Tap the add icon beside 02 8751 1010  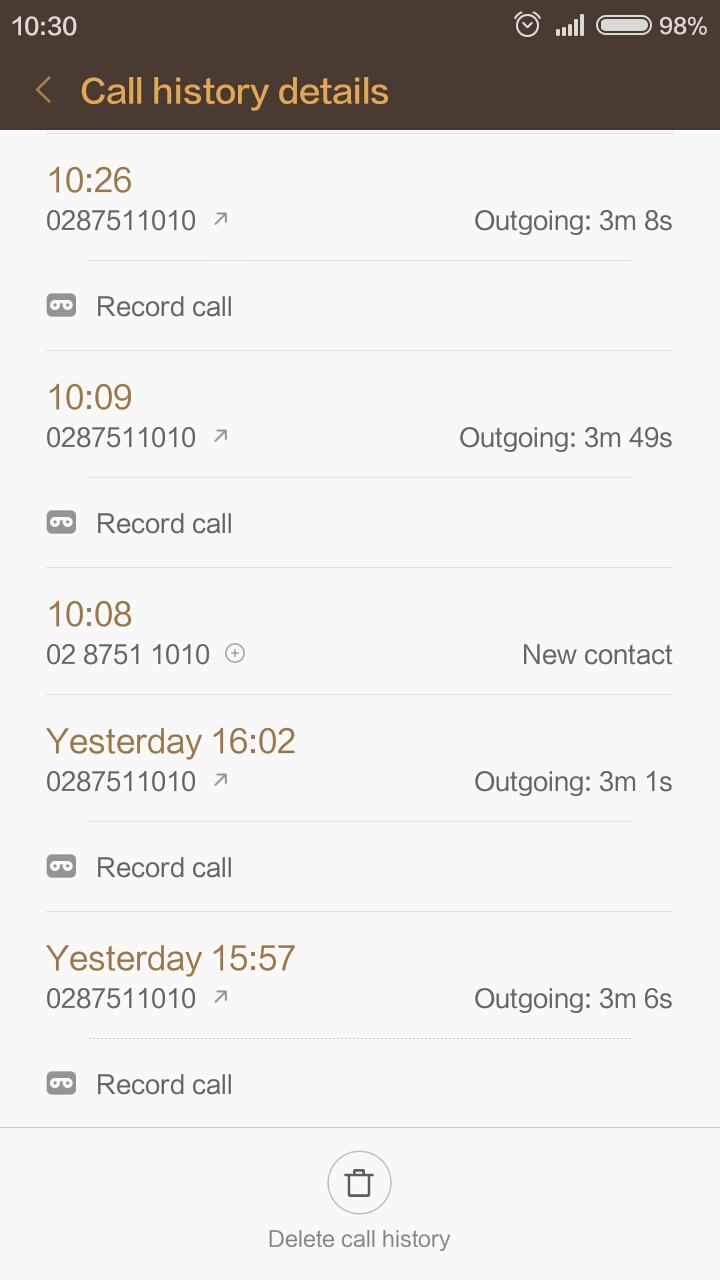(235, 654)
